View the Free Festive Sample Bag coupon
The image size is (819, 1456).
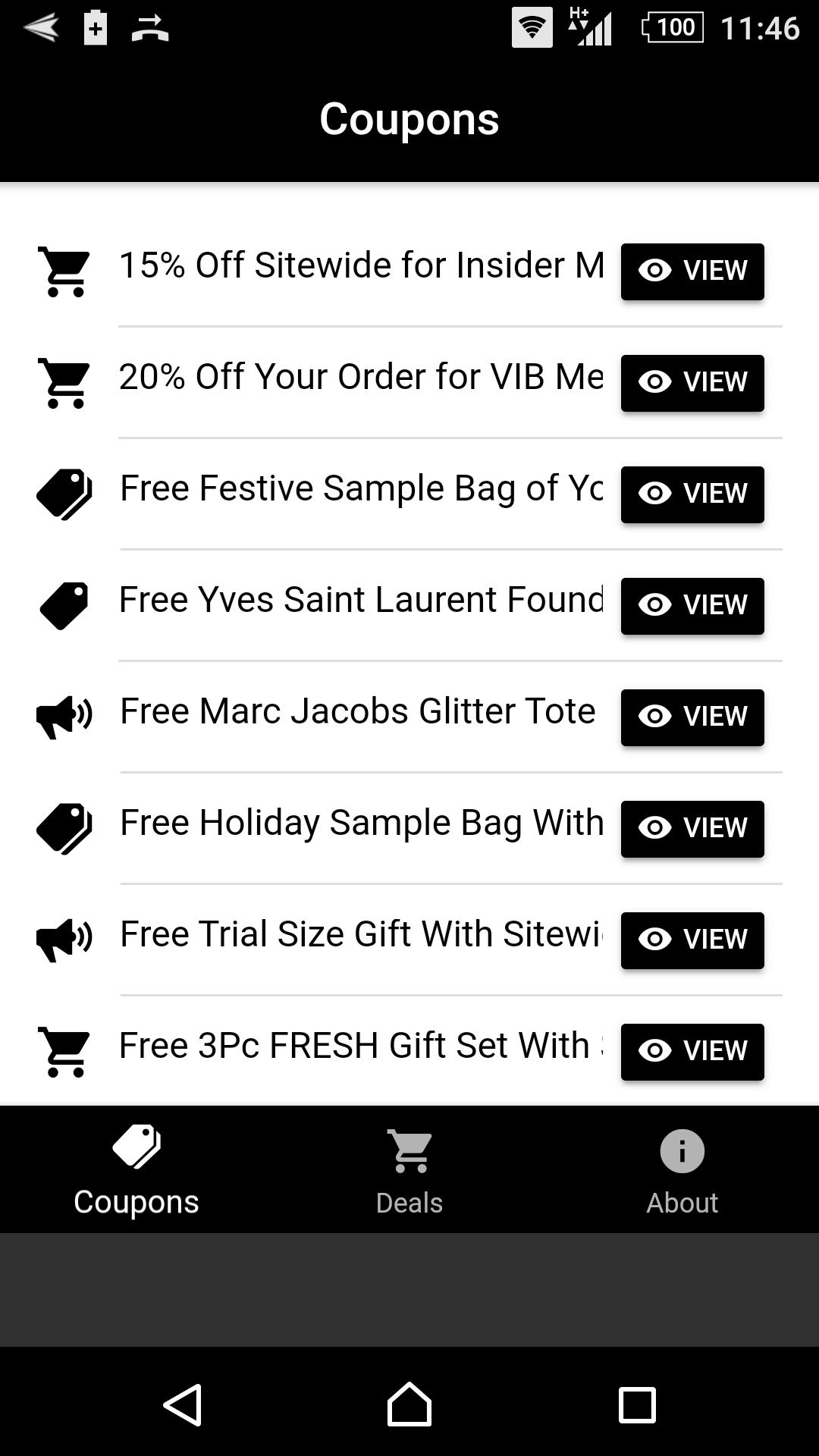point(692,494)
